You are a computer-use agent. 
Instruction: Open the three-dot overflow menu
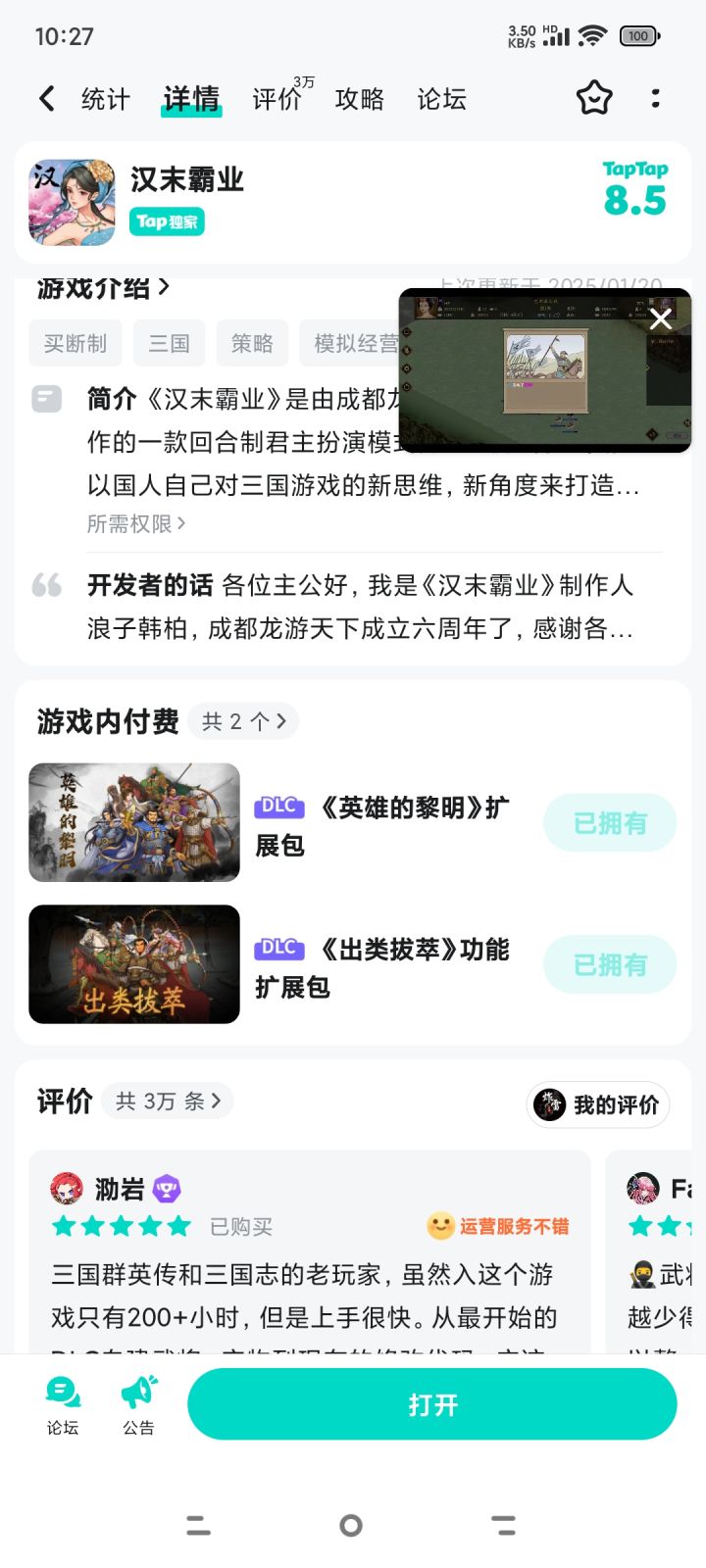click(655, 98)
